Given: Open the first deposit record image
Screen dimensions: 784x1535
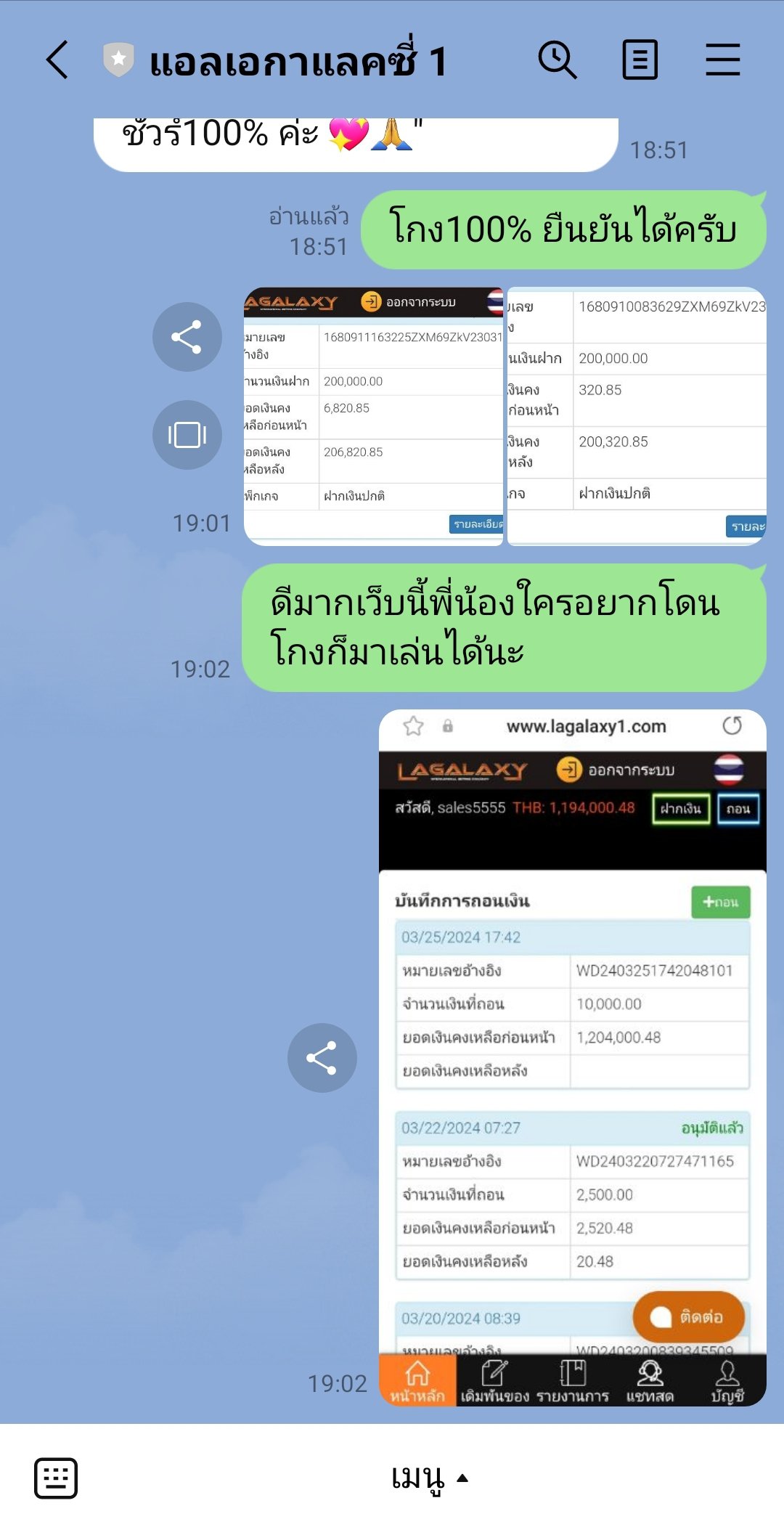Looking at the screenshot, I should [373, 416].
